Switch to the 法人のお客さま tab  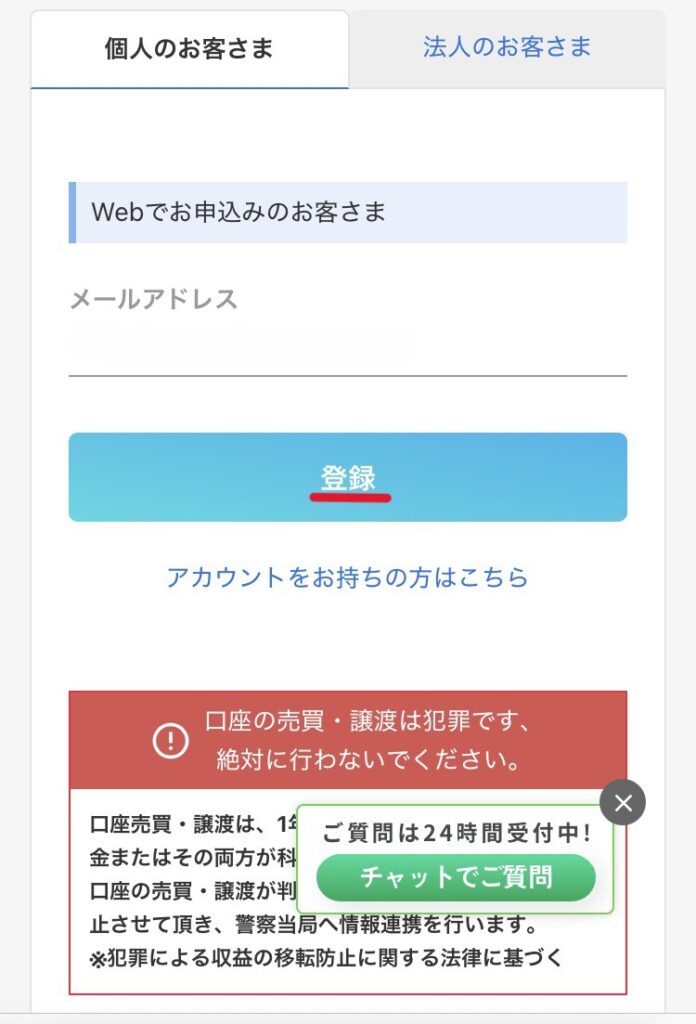pyautogui.click(x=507, y=47)
